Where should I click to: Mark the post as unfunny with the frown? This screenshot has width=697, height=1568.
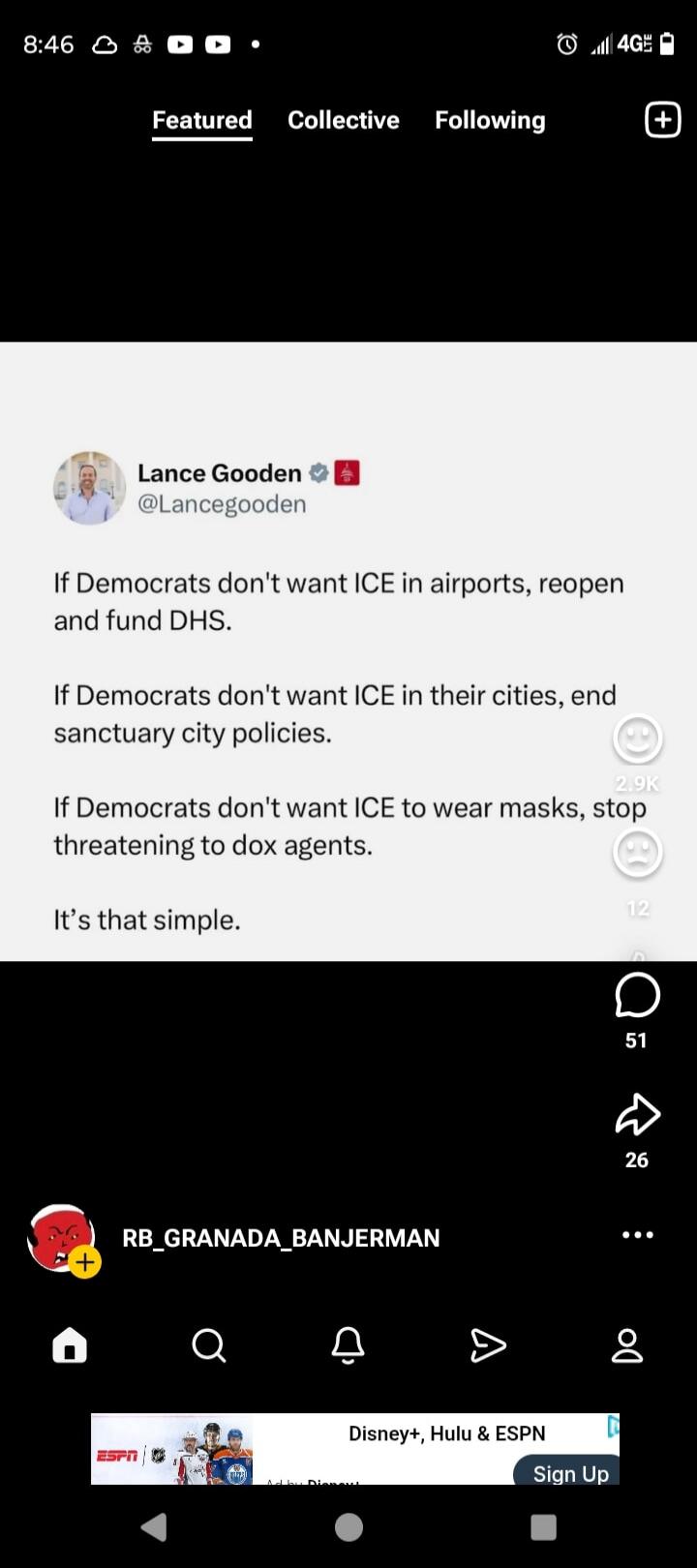pyautogui.click(x=637, y=853)
